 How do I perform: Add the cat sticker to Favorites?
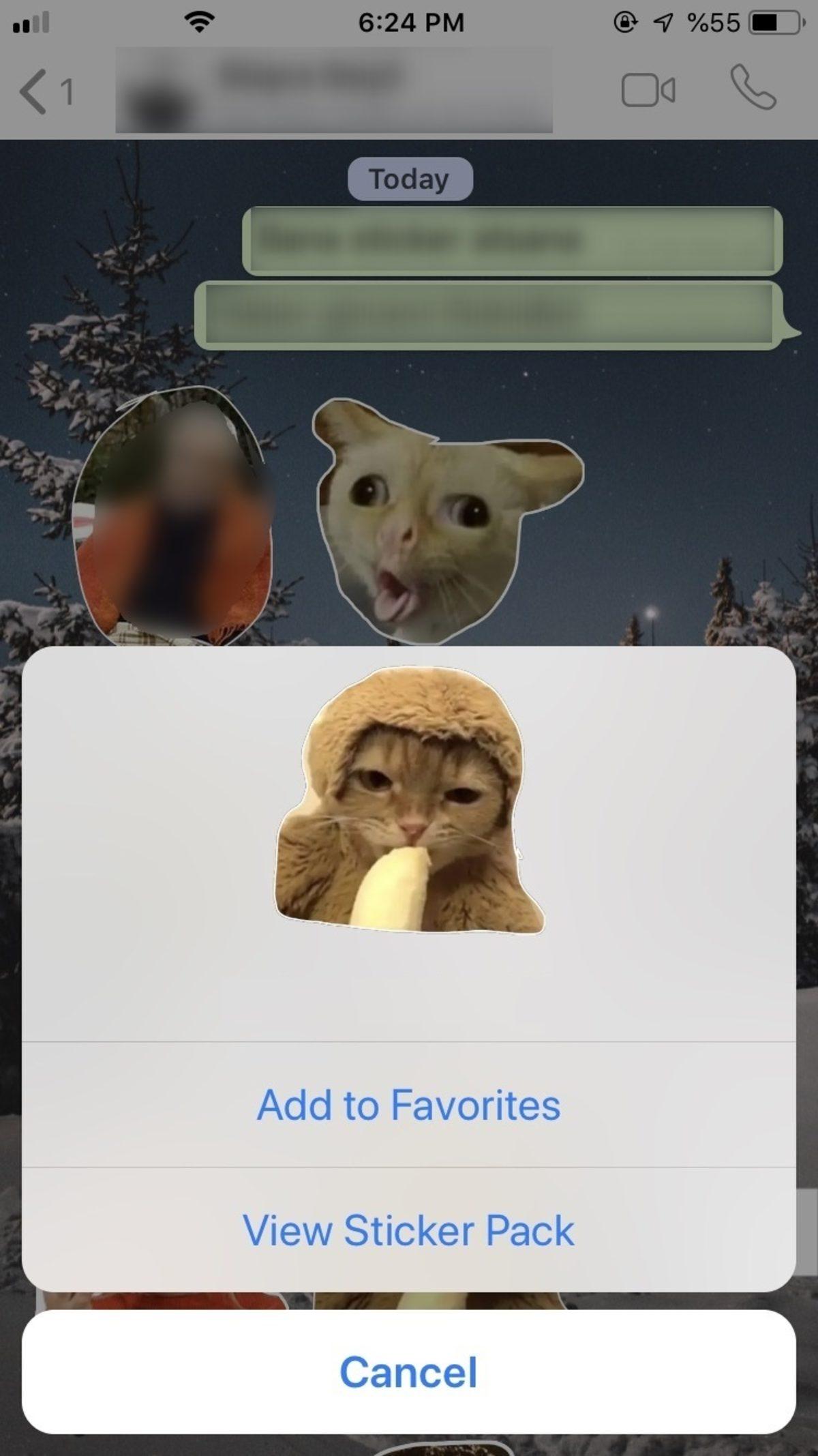(408, 1105)
